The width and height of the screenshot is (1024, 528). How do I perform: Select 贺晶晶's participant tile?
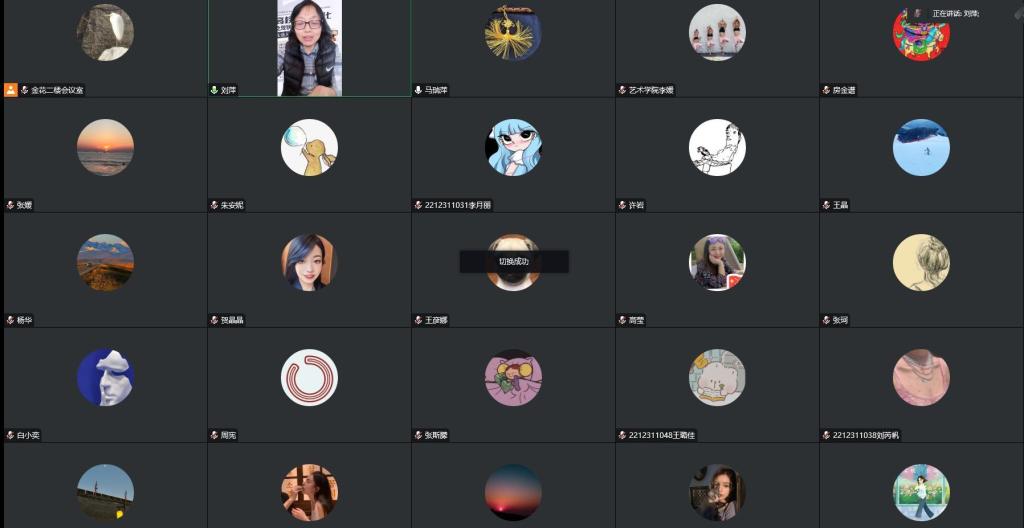point(309,263)
